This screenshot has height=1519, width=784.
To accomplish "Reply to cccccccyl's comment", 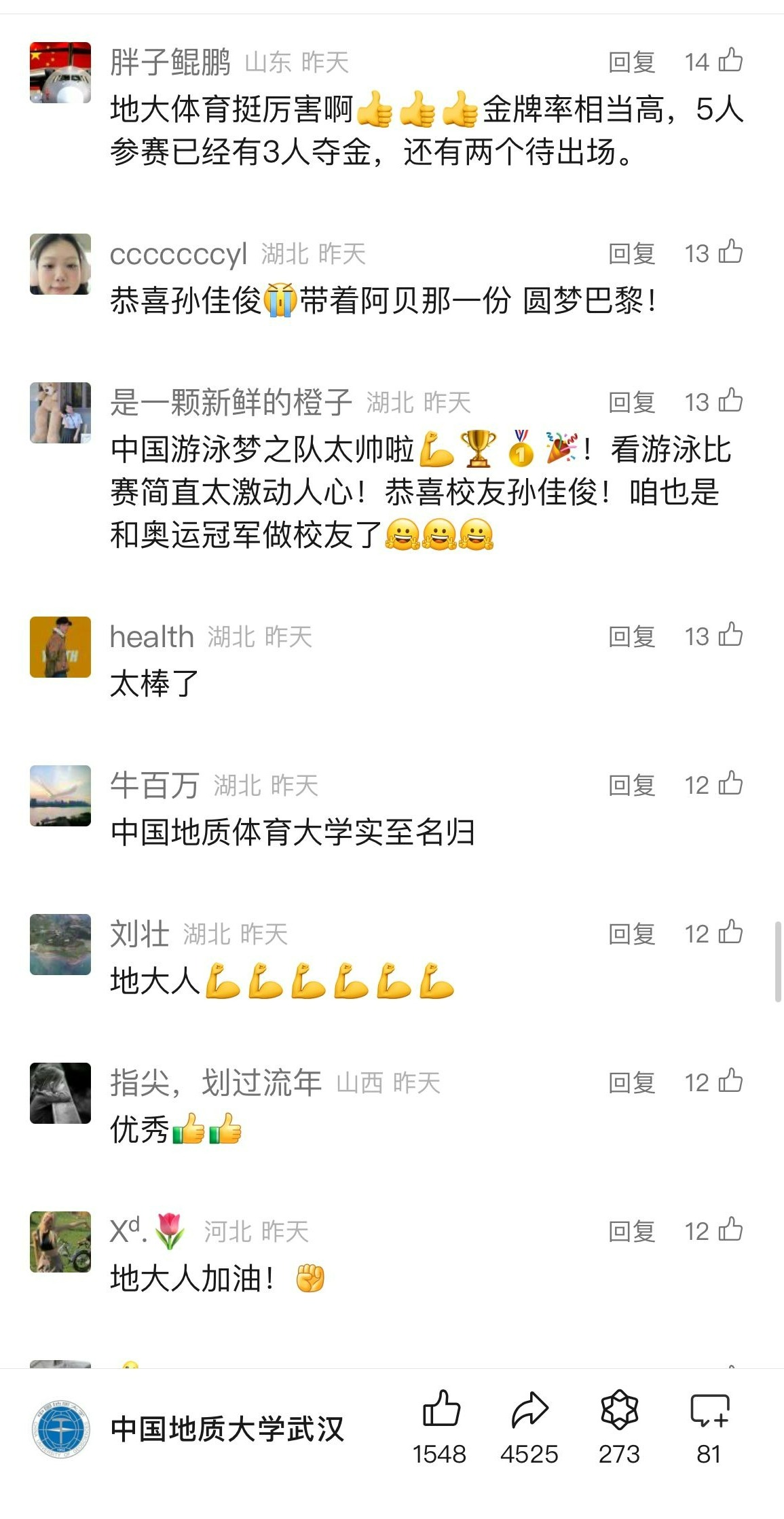I will click(631, 254).
